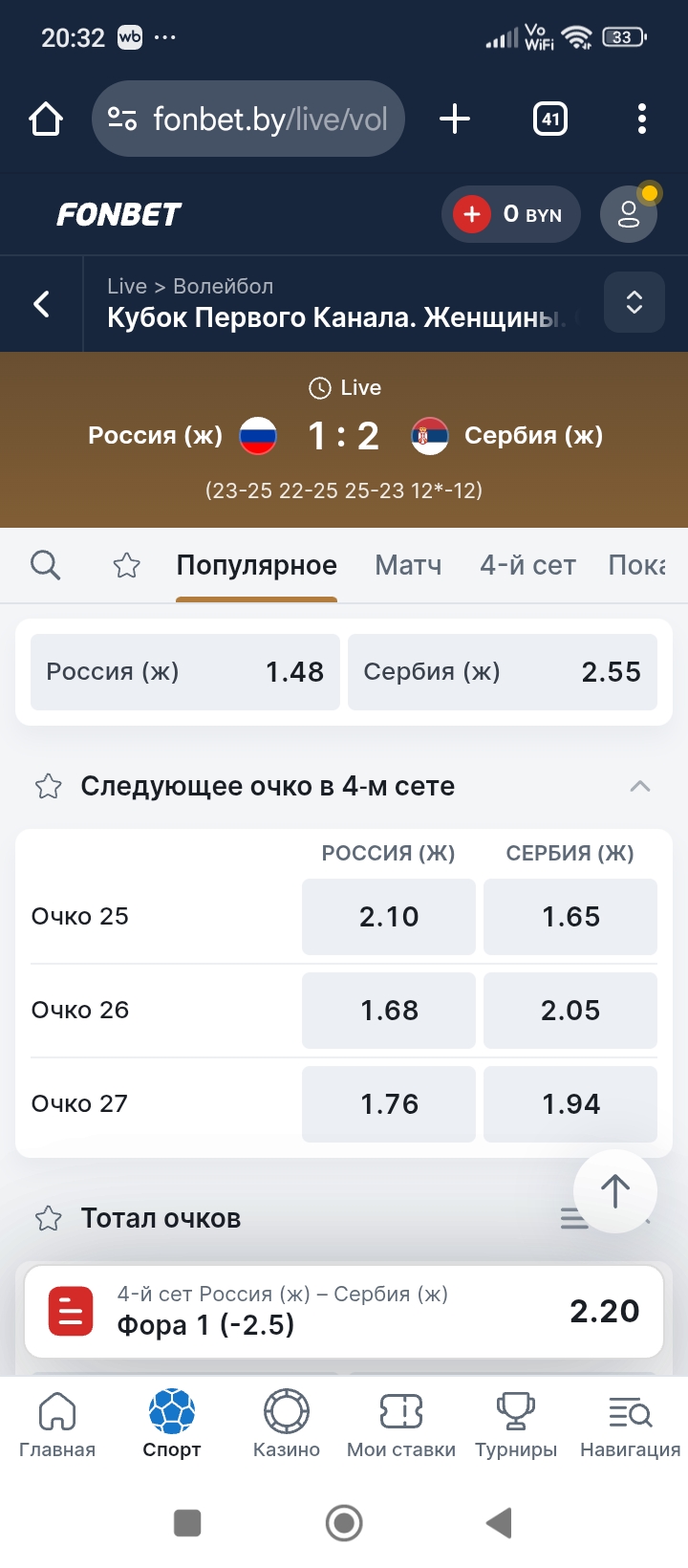Toggle the favorites star near the tabs
Image resolution: width=688 pixels, height=1568 pixels.
[126, 565]
